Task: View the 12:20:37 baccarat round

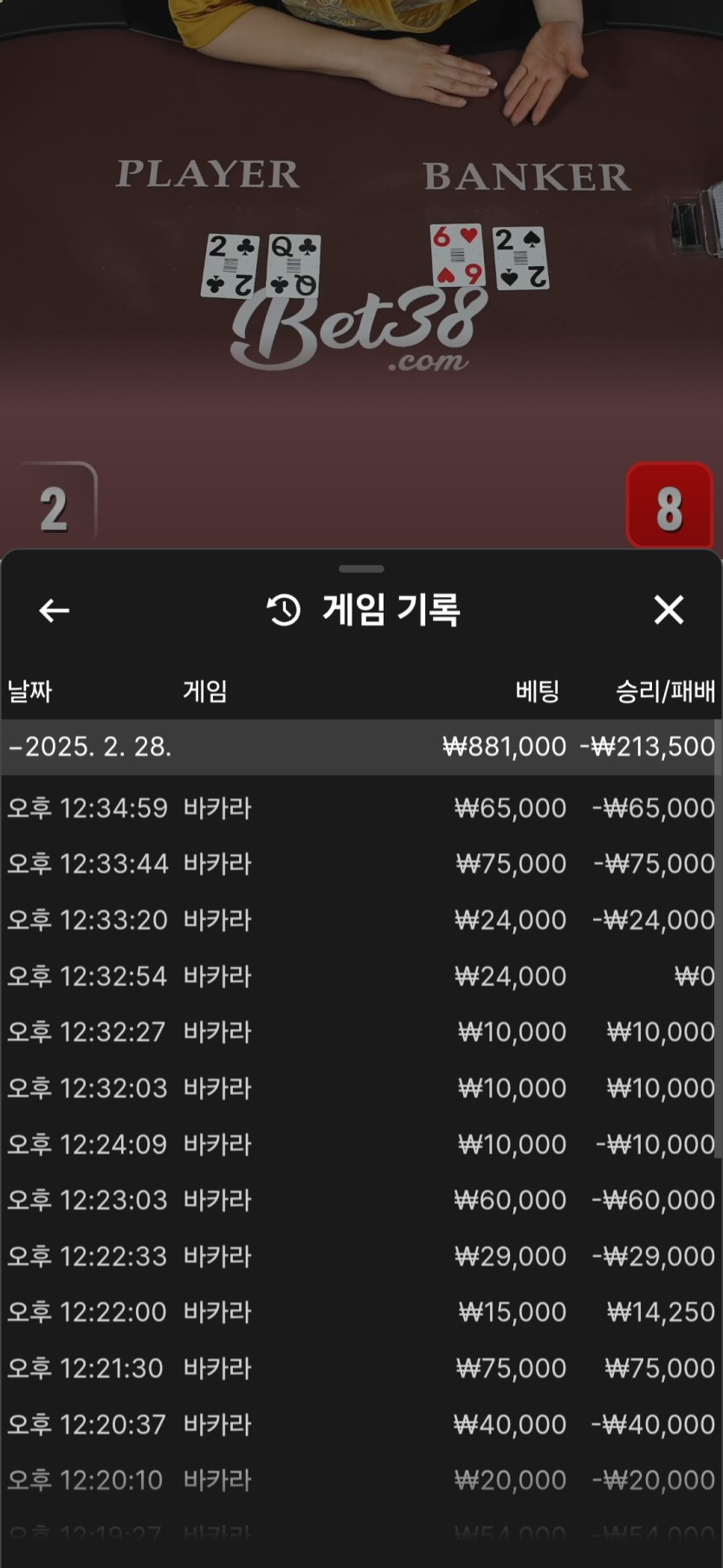Action: tap(361, 1424)
